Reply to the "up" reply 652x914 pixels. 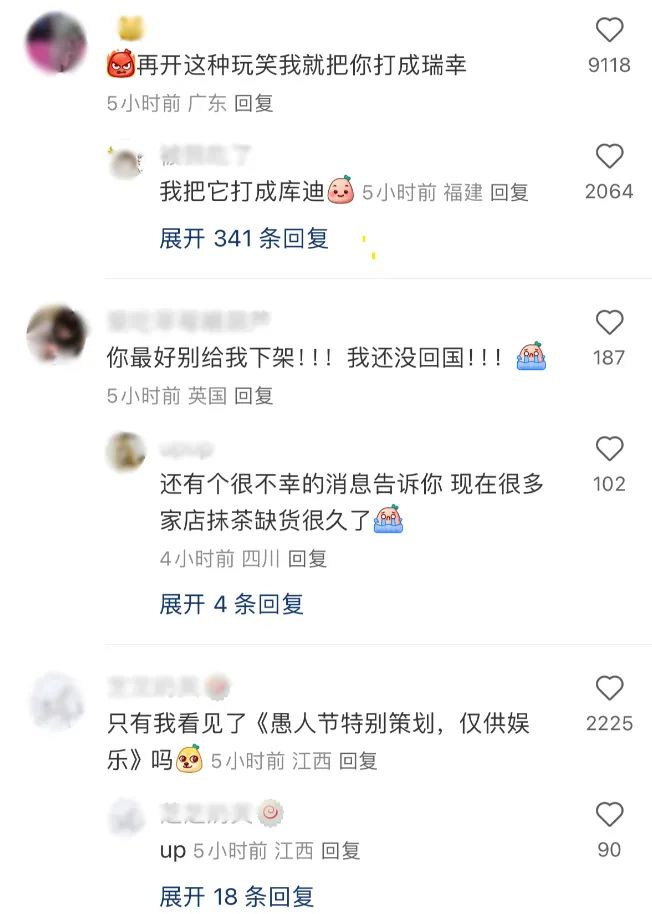click(341, 851)
